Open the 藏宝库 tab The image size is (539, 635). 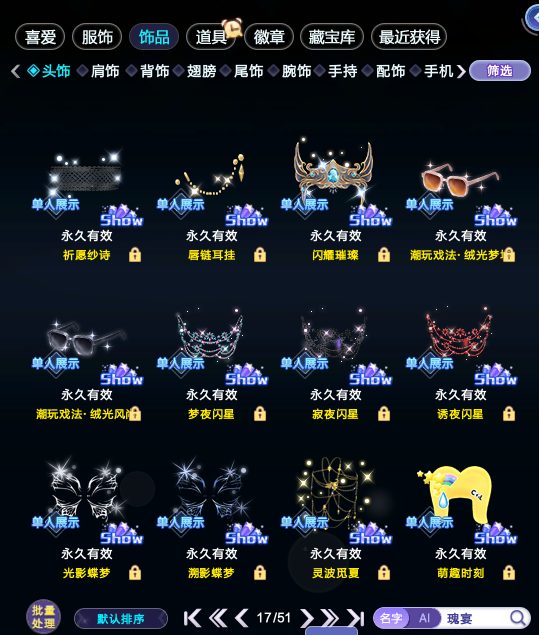[x=332, y=37]
